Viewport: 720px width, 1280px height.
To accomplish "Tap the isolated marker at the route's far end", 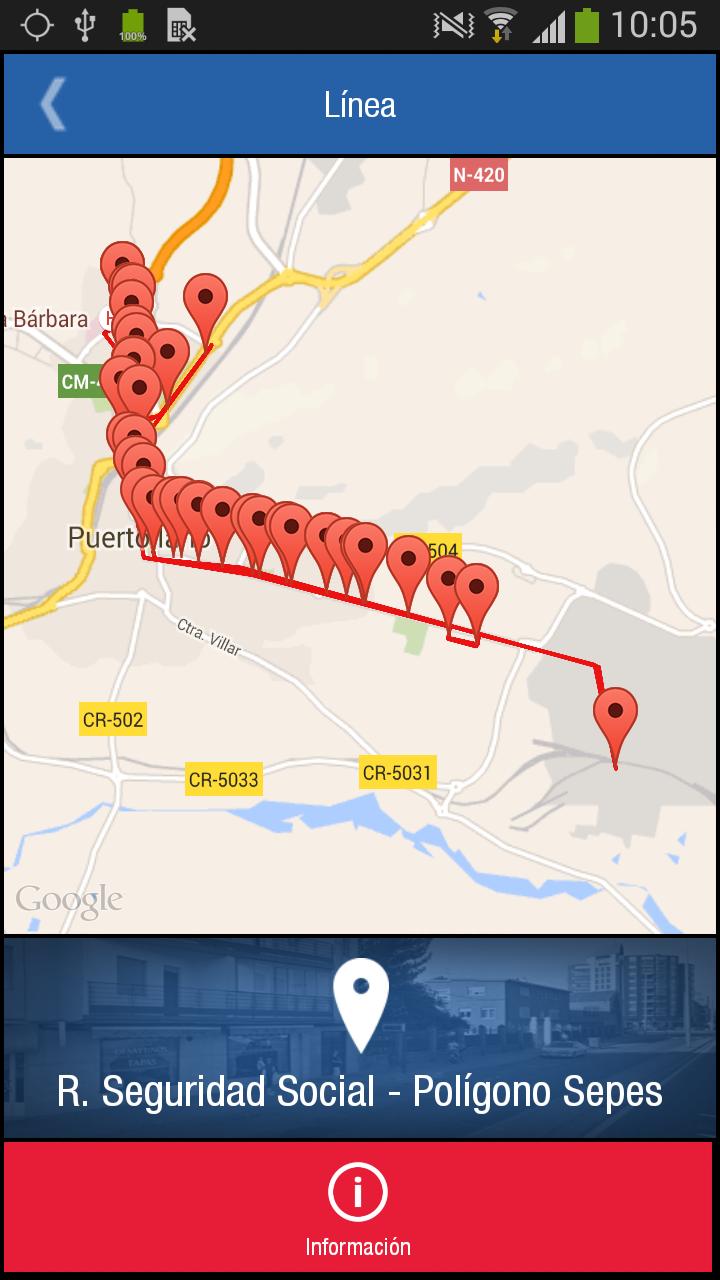I will (x=615, y=713).
